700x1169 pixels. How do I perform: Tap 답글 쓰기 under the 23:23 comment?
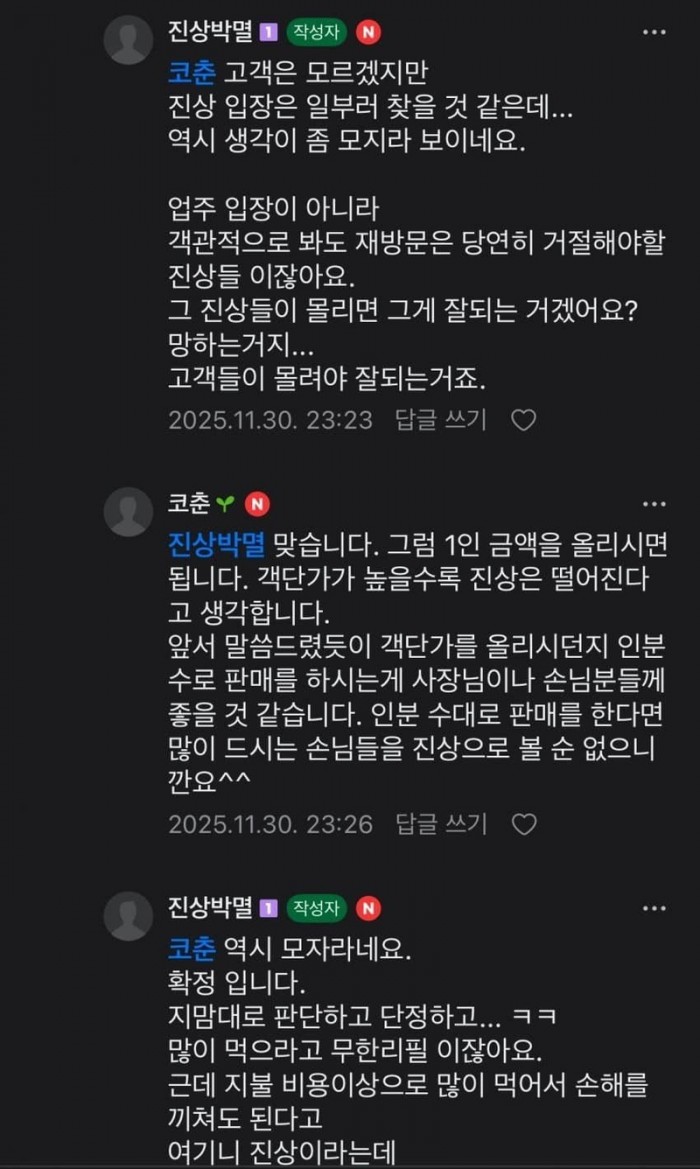point(441,420)
